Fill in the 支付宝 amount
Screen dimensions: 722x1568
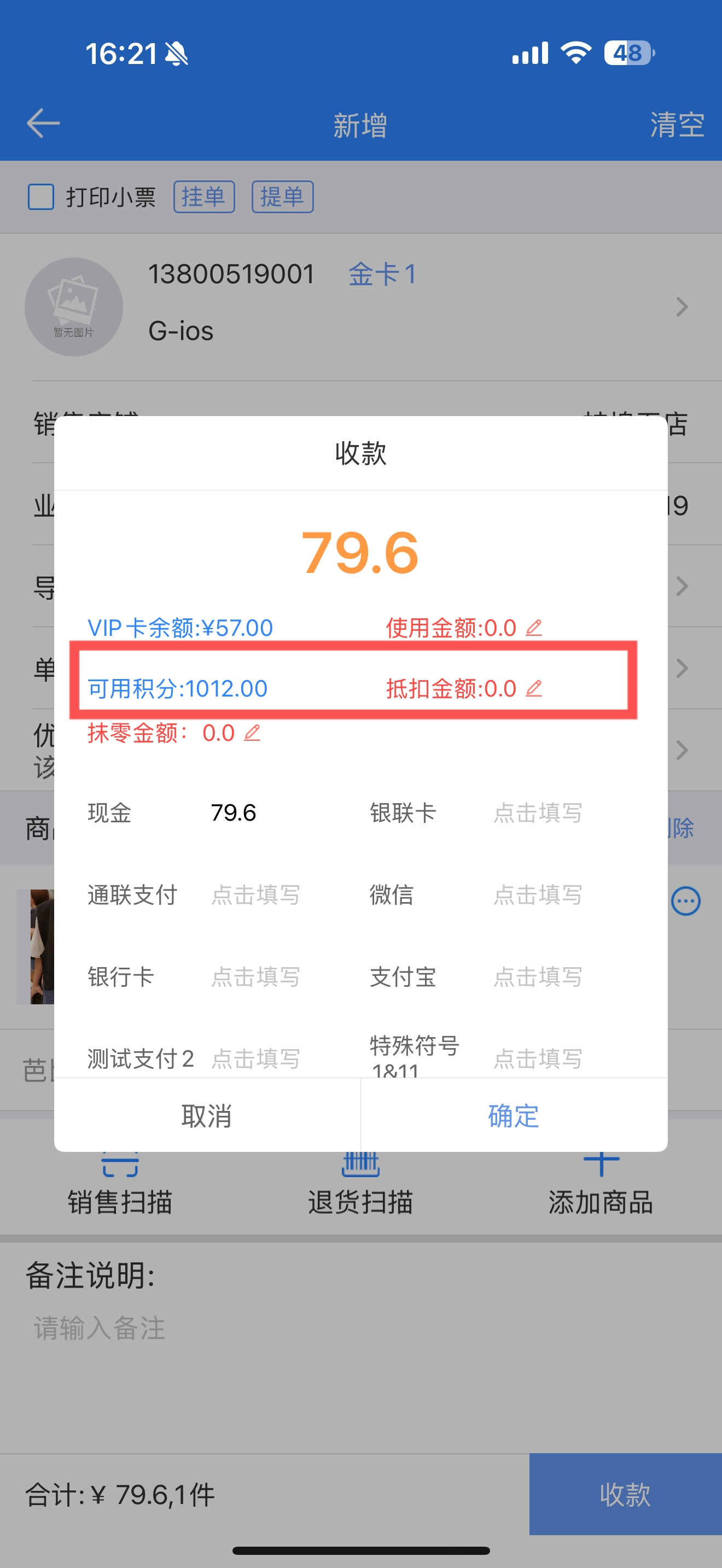point(538,977)
